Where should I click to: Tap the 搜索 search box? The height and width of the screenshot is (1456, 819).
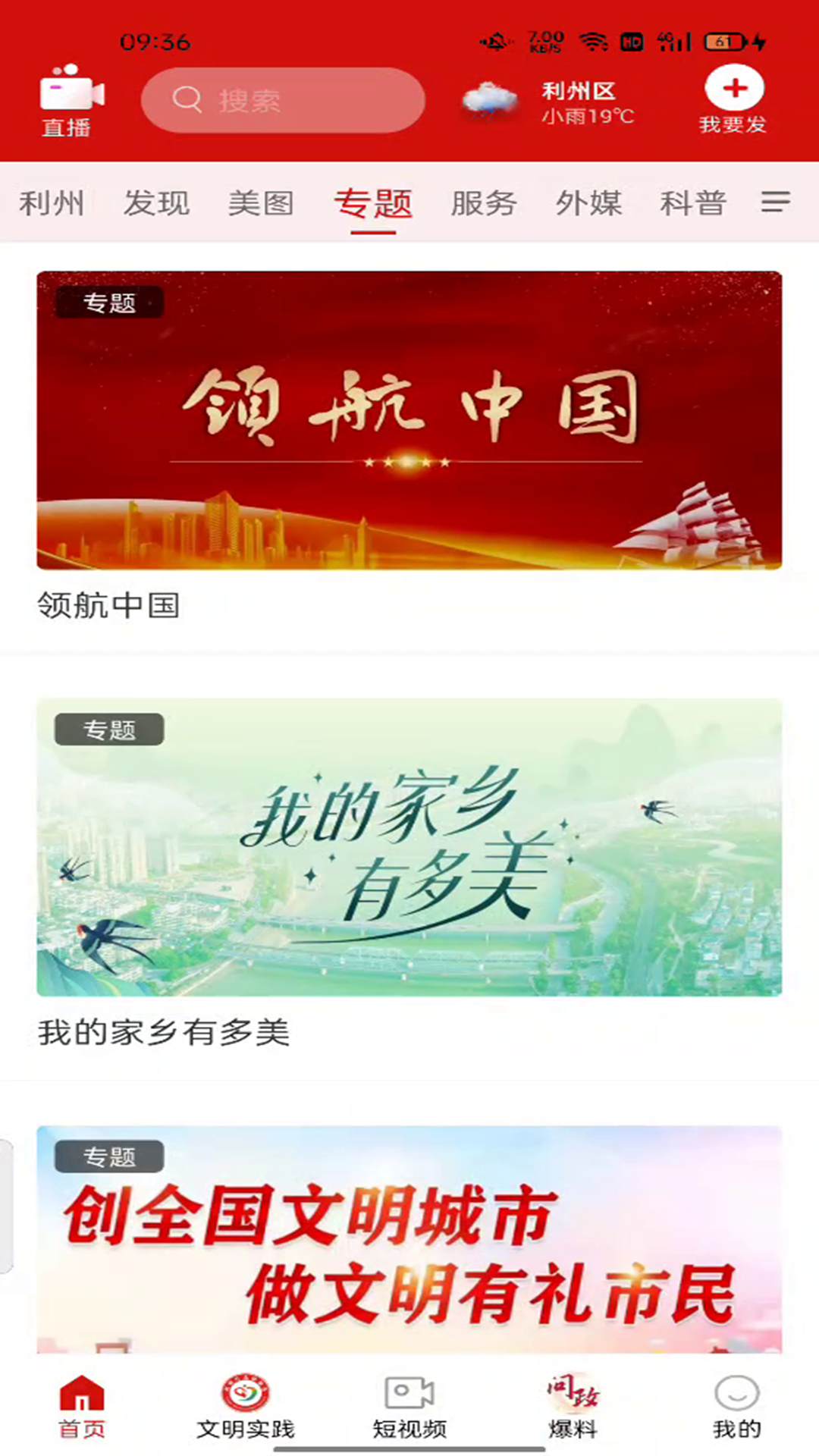282,100
